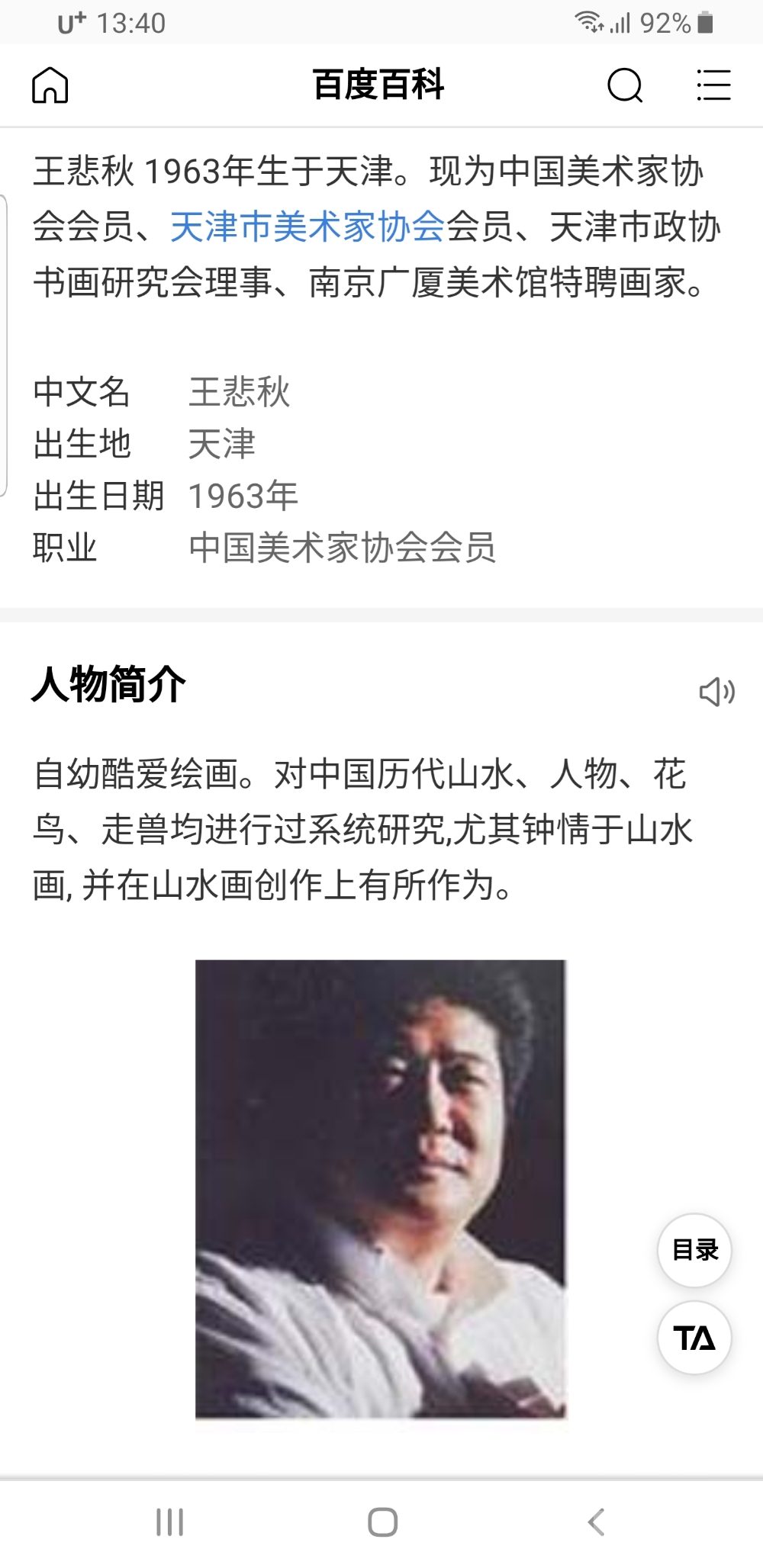Go back with the system back button
The height and width of the screenshot is (1568, 763).
tap(596, 1522)
